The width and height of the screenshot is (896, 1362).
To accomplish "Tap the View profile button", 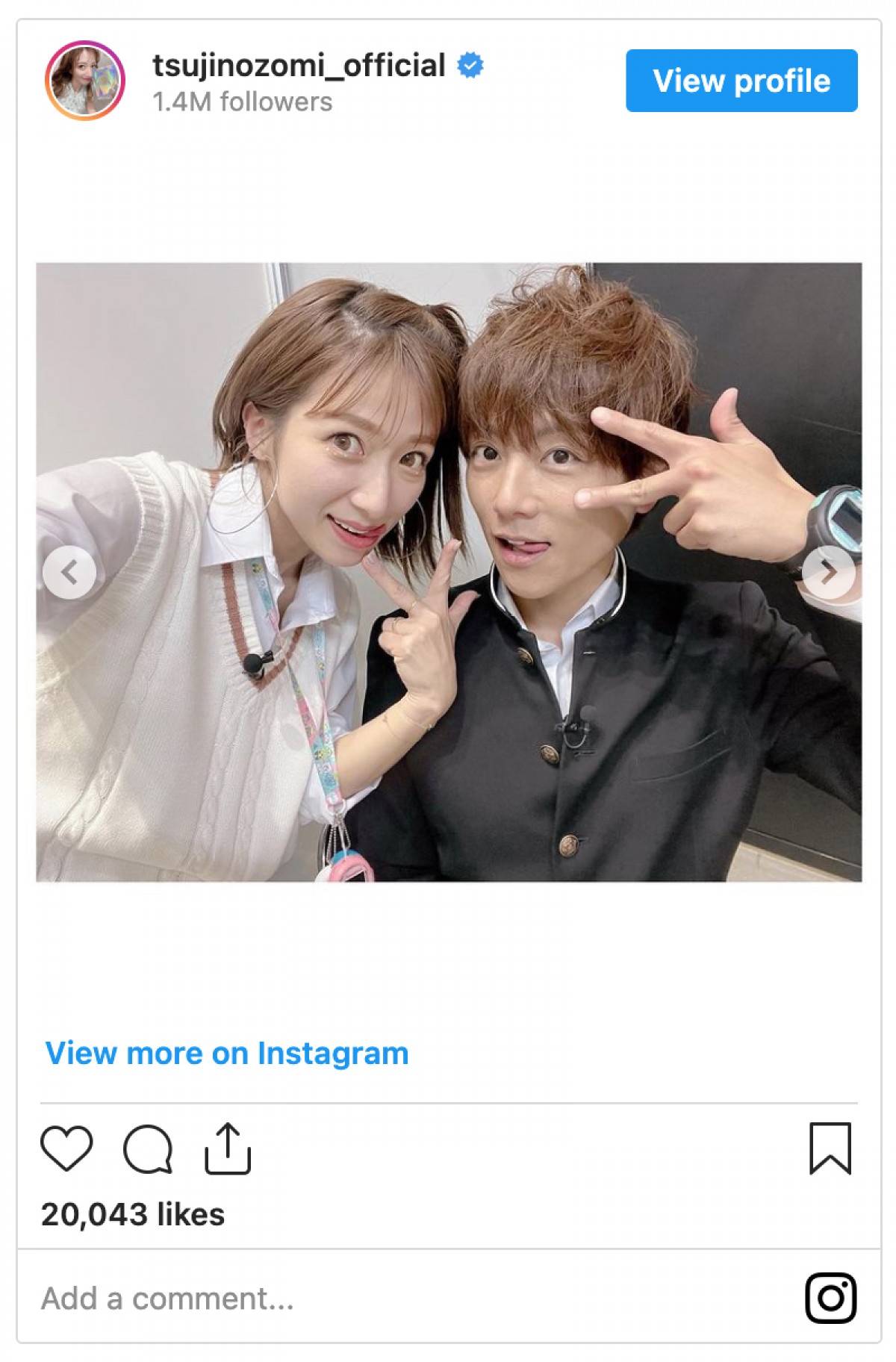I will pos(741,81).
